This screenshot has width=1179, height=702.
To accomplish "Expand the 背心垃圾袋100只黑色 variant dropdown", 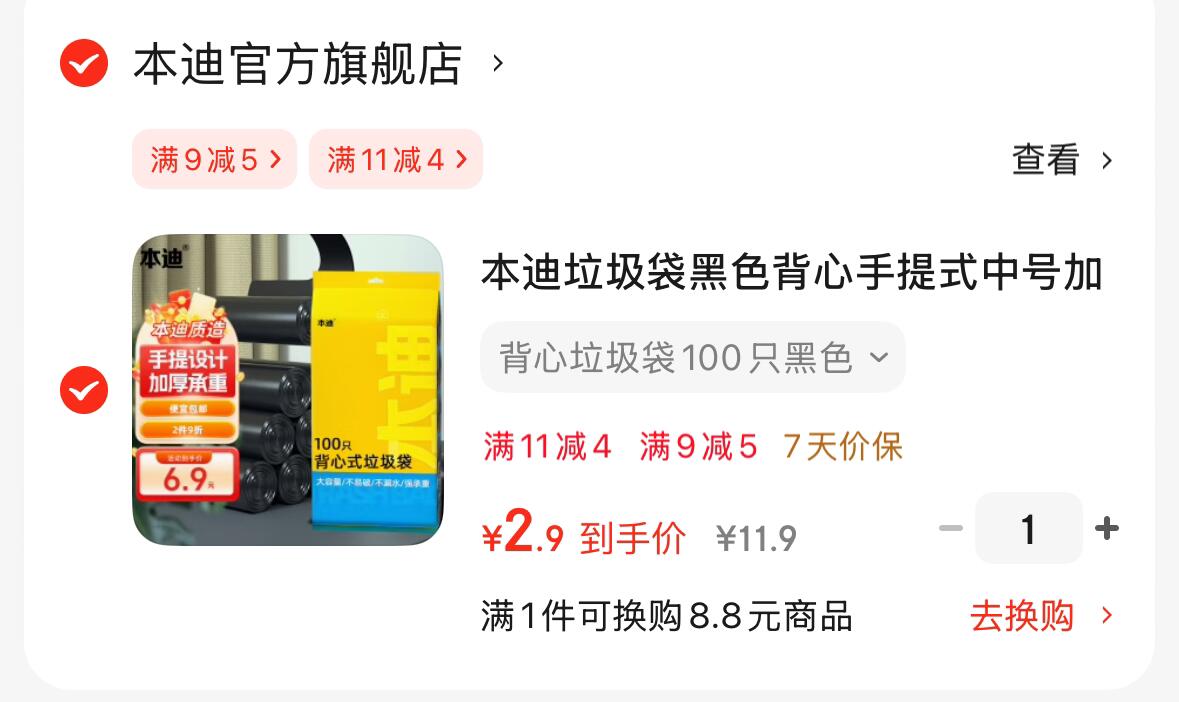I will click(x=692, y=357).
